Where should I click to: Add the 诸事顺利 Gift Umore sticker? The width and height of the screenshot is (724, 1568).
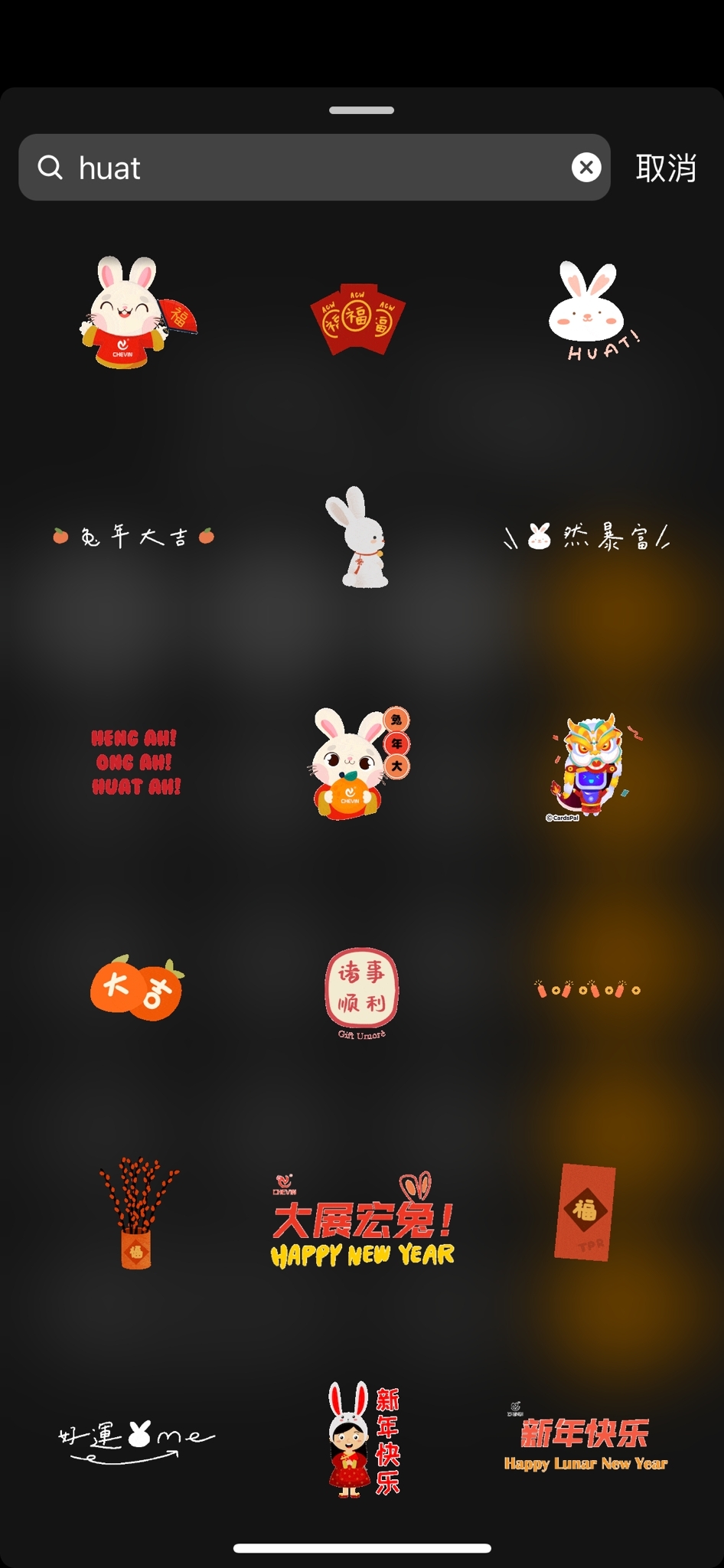coord(361,991)
